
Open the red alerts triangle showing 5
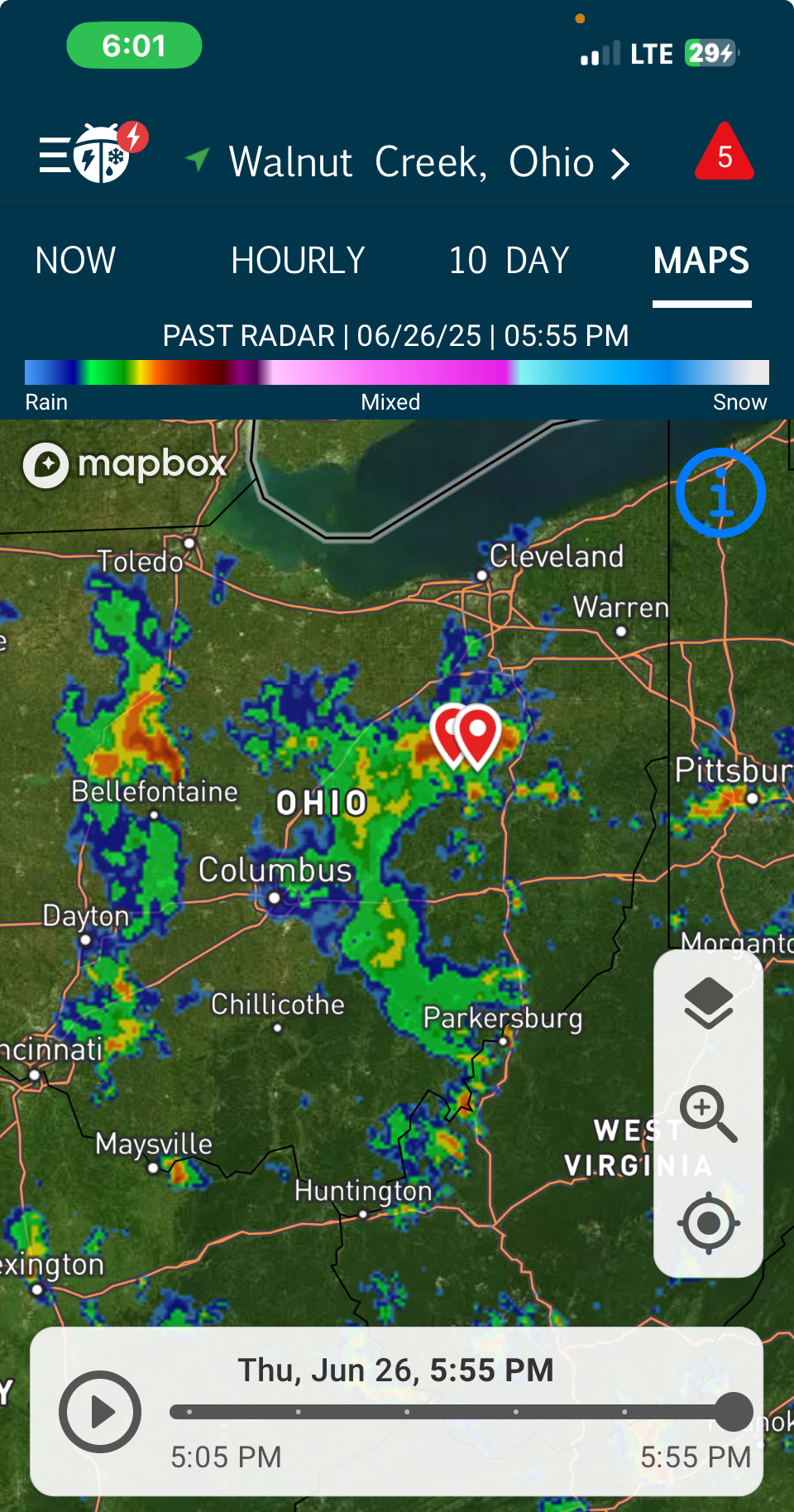coord(725,153)
